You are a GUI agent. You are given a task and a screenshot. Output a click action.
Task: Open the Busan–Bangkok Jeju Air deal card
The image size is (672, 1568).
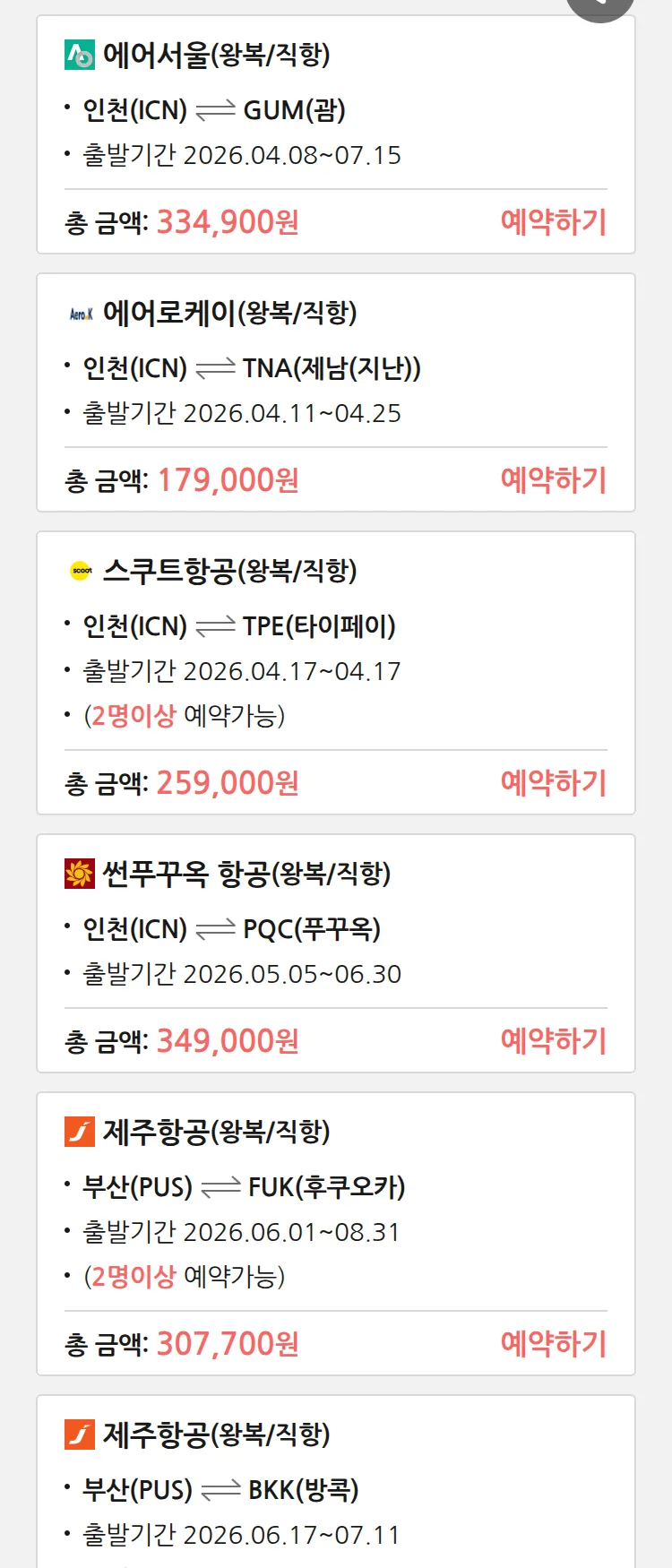tap(336, 1478)
